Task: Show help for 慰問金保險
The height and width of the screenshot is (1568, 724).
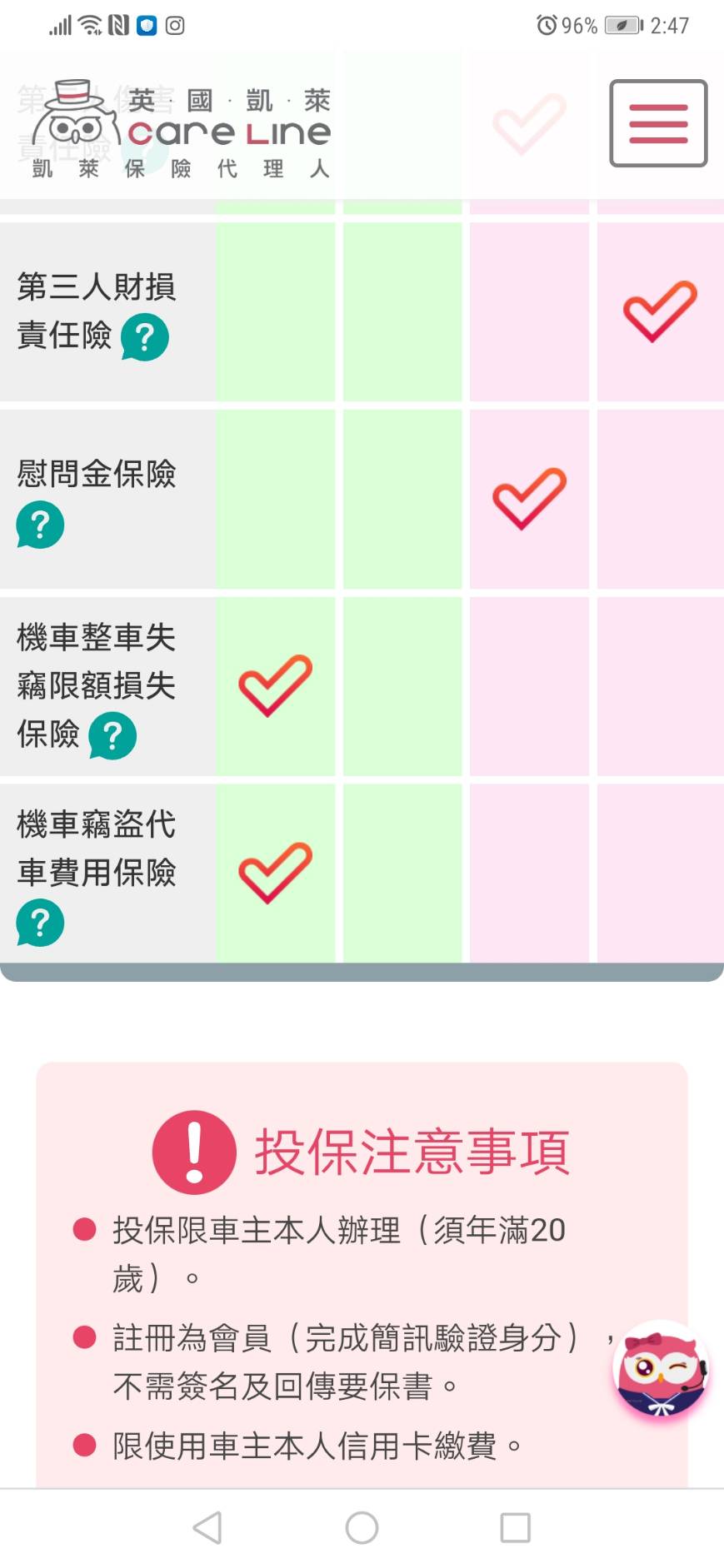Action: tap(40, 525)
